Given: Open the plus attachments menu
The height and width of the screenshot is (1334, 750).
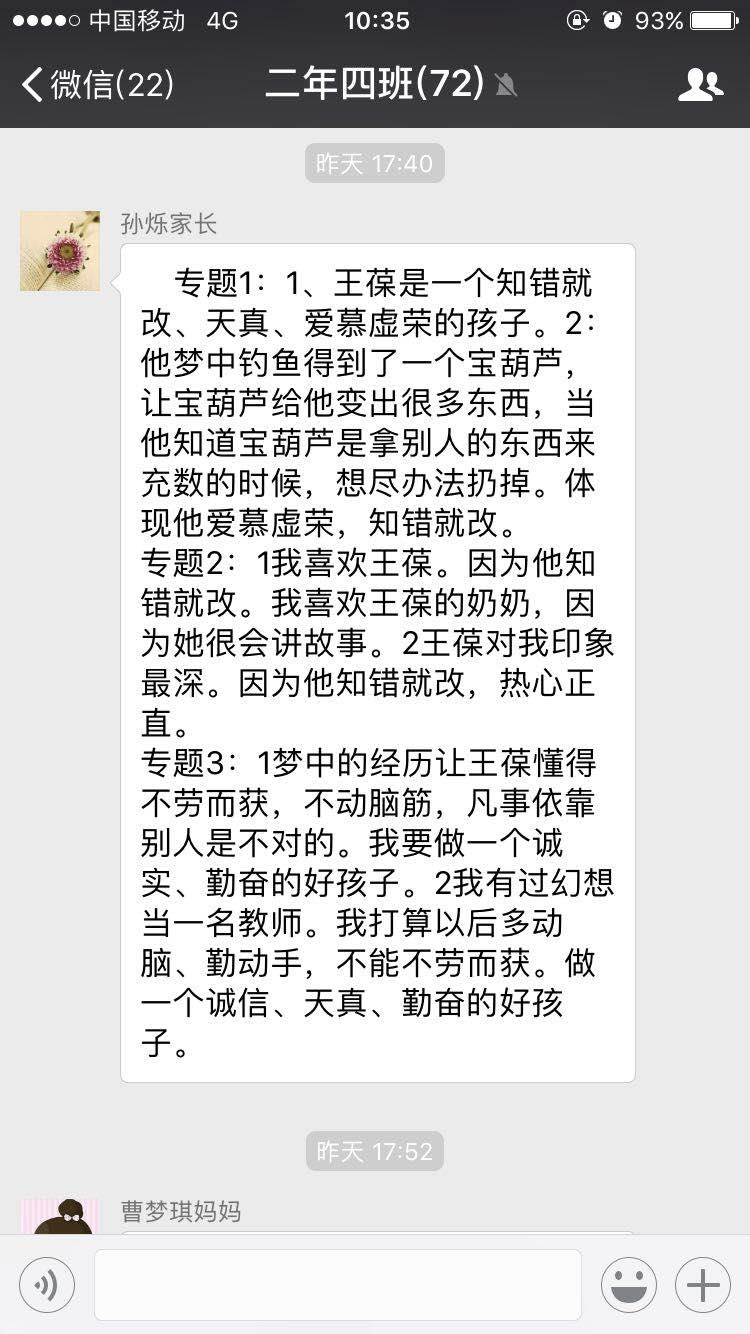Looking at the screenshot, I should point(703,1285).
